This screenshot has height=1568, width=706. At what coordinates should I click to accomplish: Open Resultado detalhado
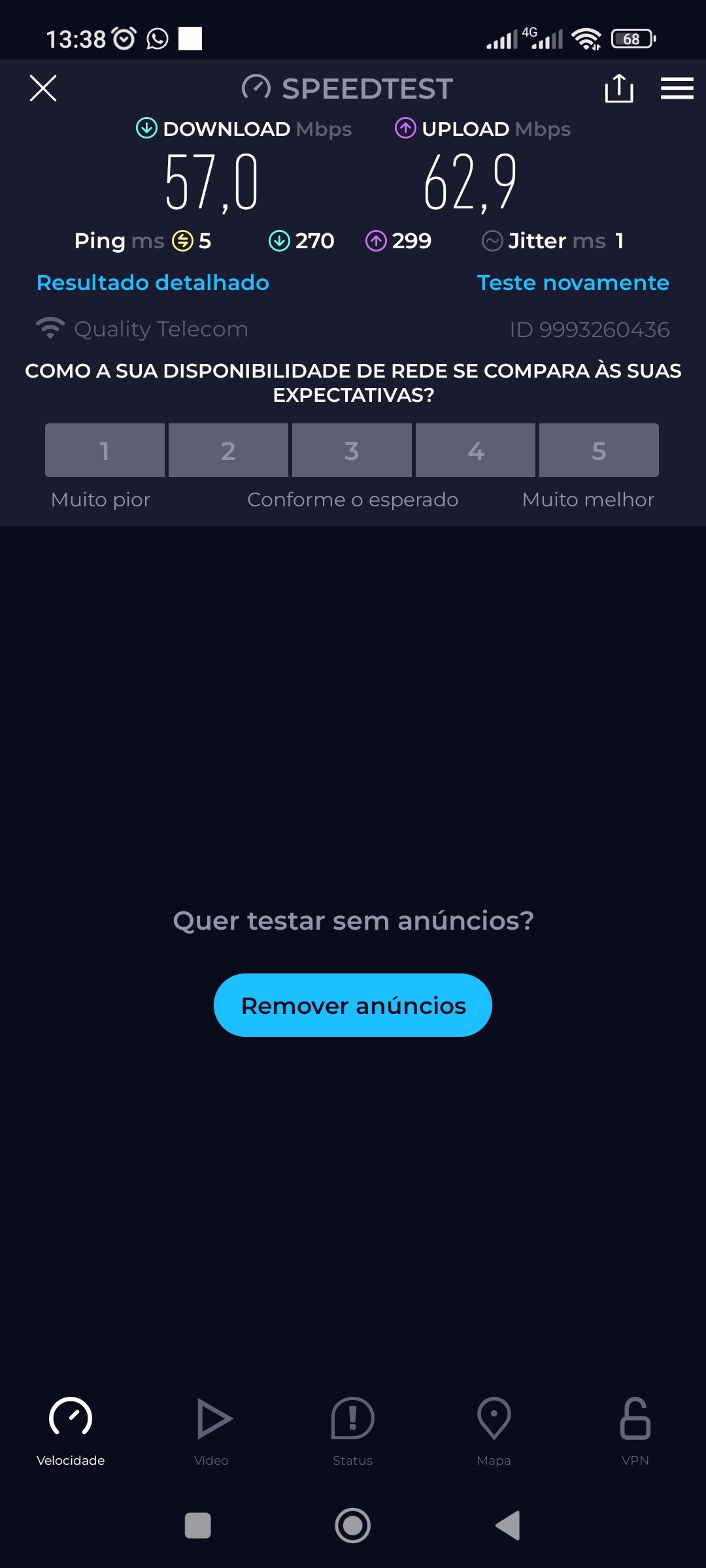[153, 282]
